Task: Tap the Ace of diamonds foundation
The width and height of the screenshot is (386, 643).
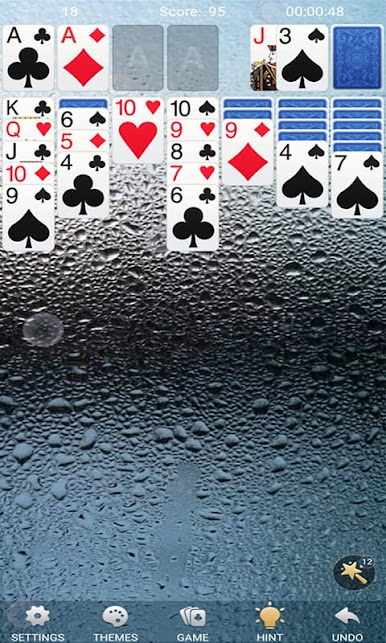Action: [x=83, y=57]
